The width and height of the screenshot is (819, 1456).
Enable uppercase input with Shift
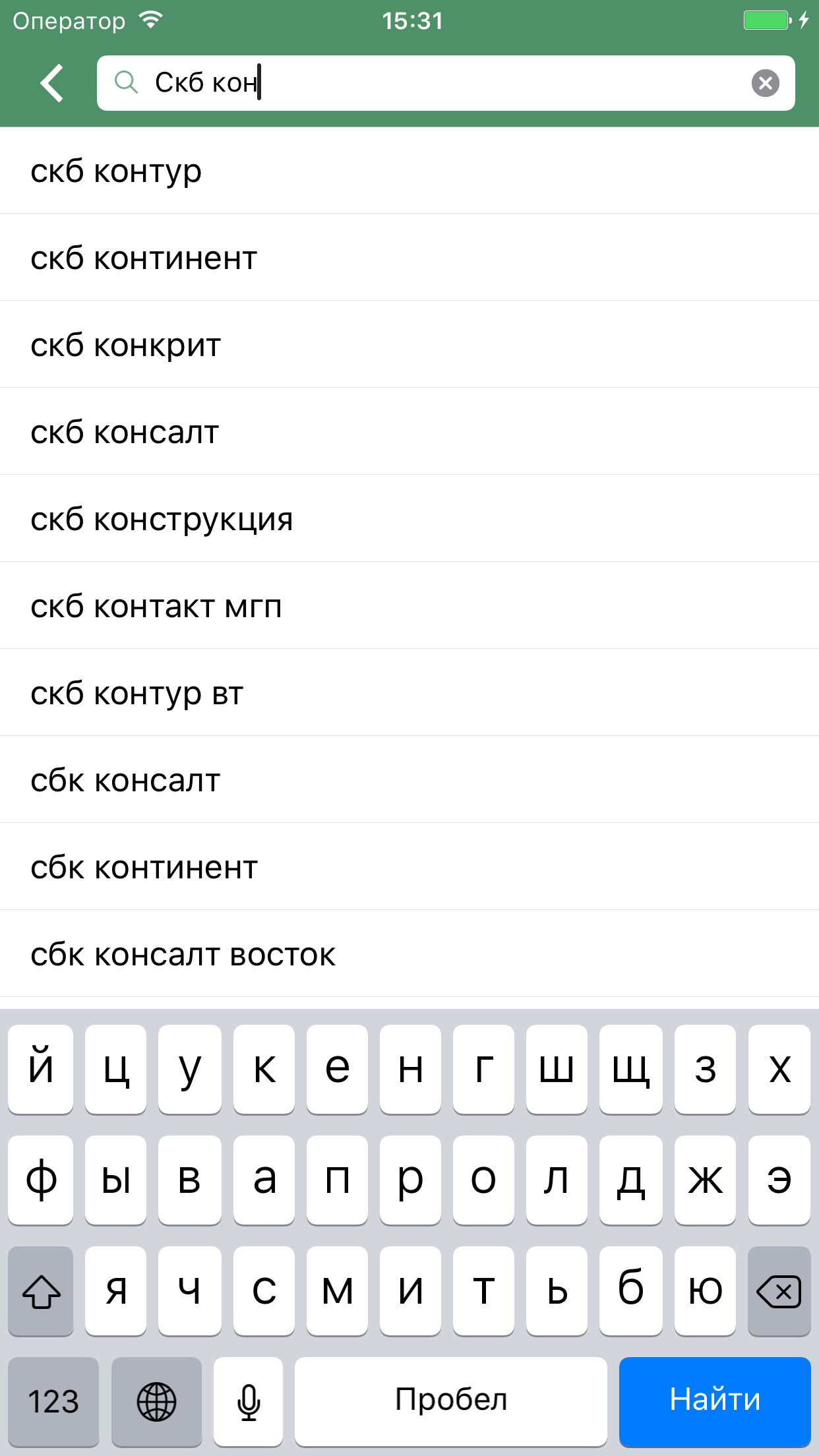(40, 1290)
